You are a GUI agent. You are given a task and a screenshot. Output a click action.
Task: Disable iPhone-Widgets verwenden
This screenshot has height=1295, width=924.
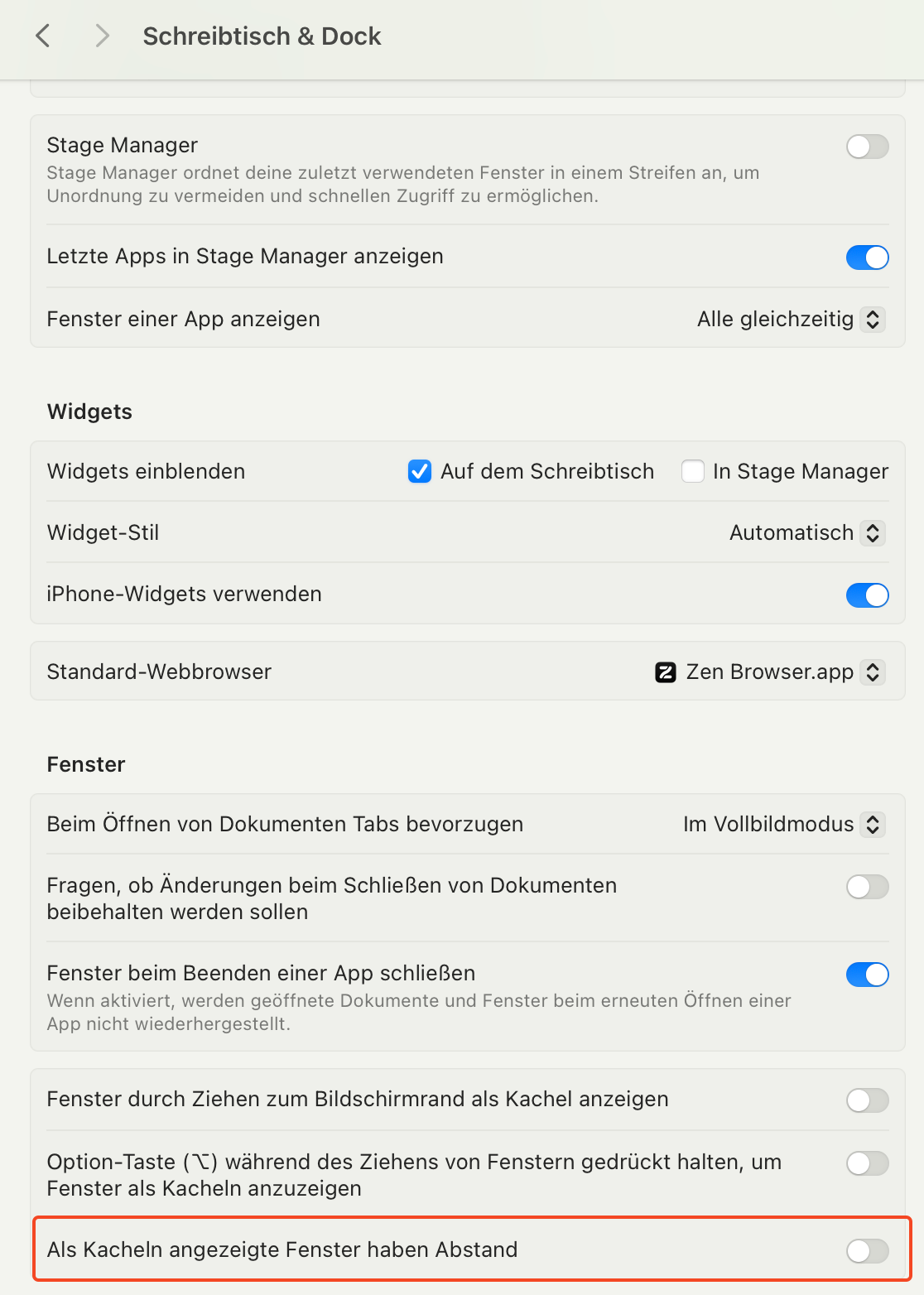867,595
